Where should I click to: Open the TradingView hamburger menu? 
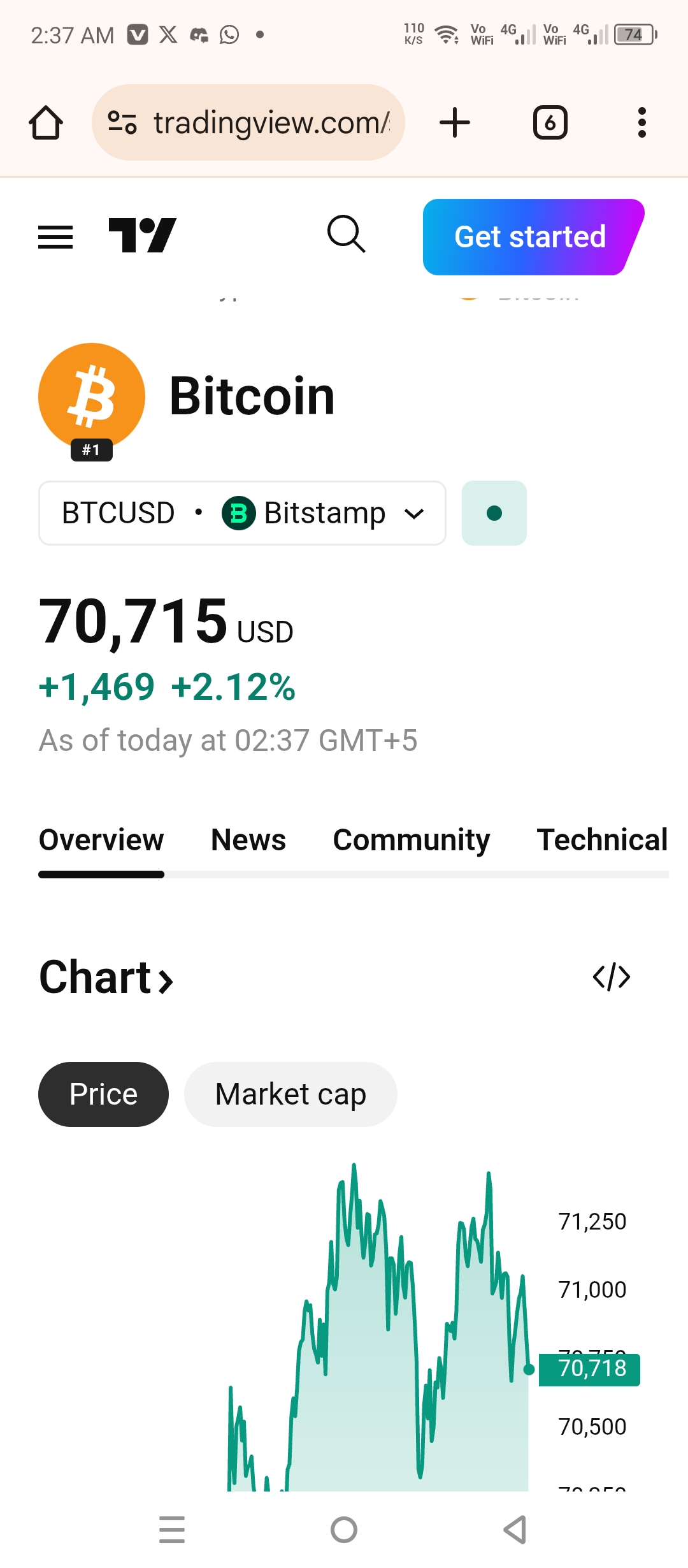pos(55,237)
